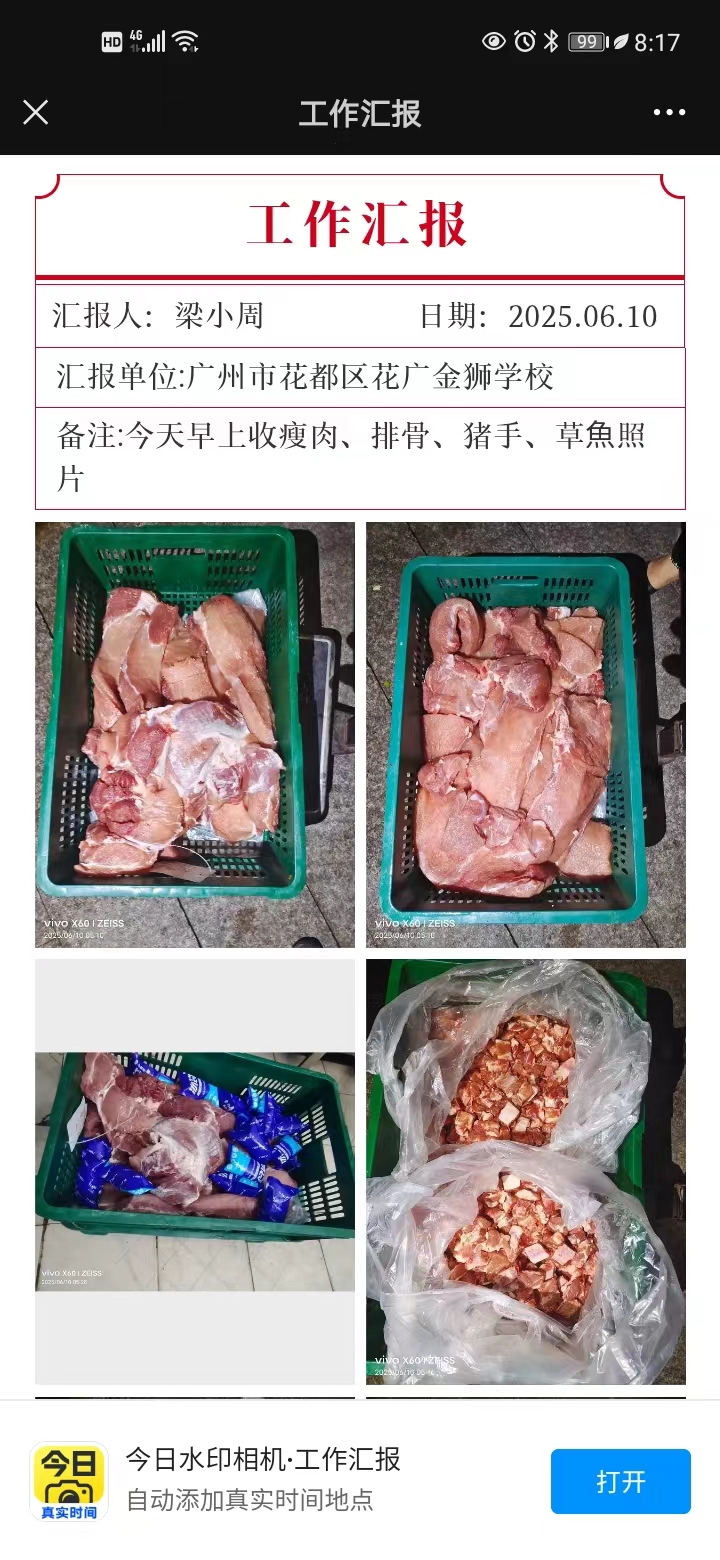Viewport: 720px width, 1560px height.
Task: Close the 工作汇报 page
Action: (36, 112)
